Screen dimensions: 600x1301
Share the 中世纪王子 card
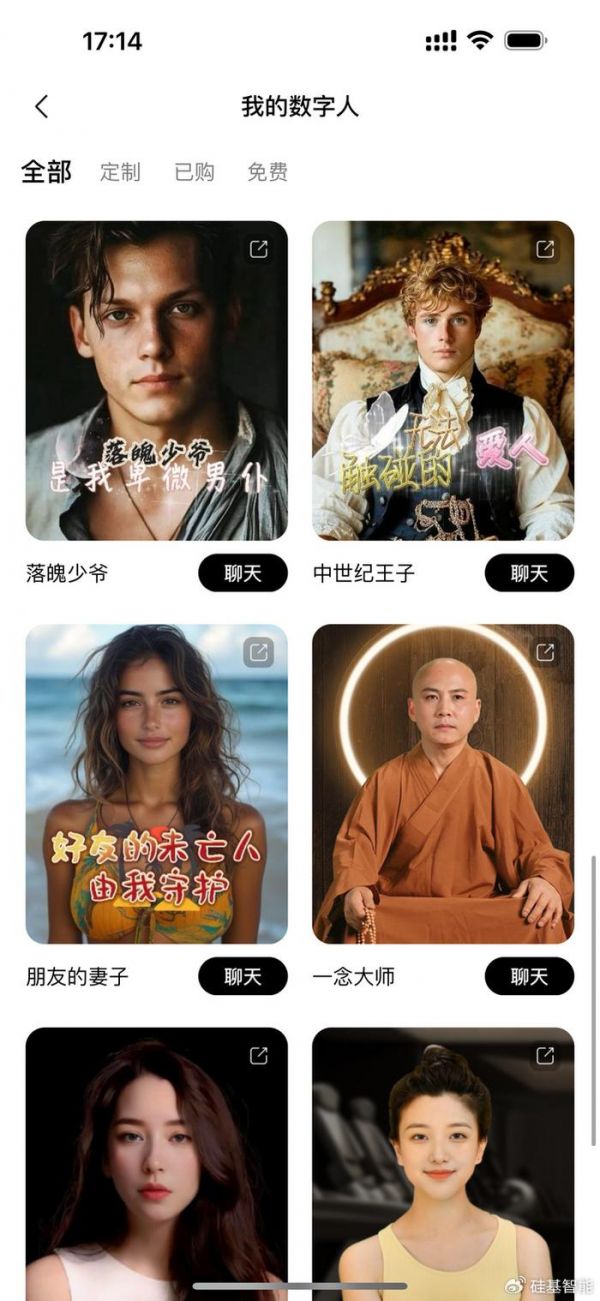[x=545, y=249]
